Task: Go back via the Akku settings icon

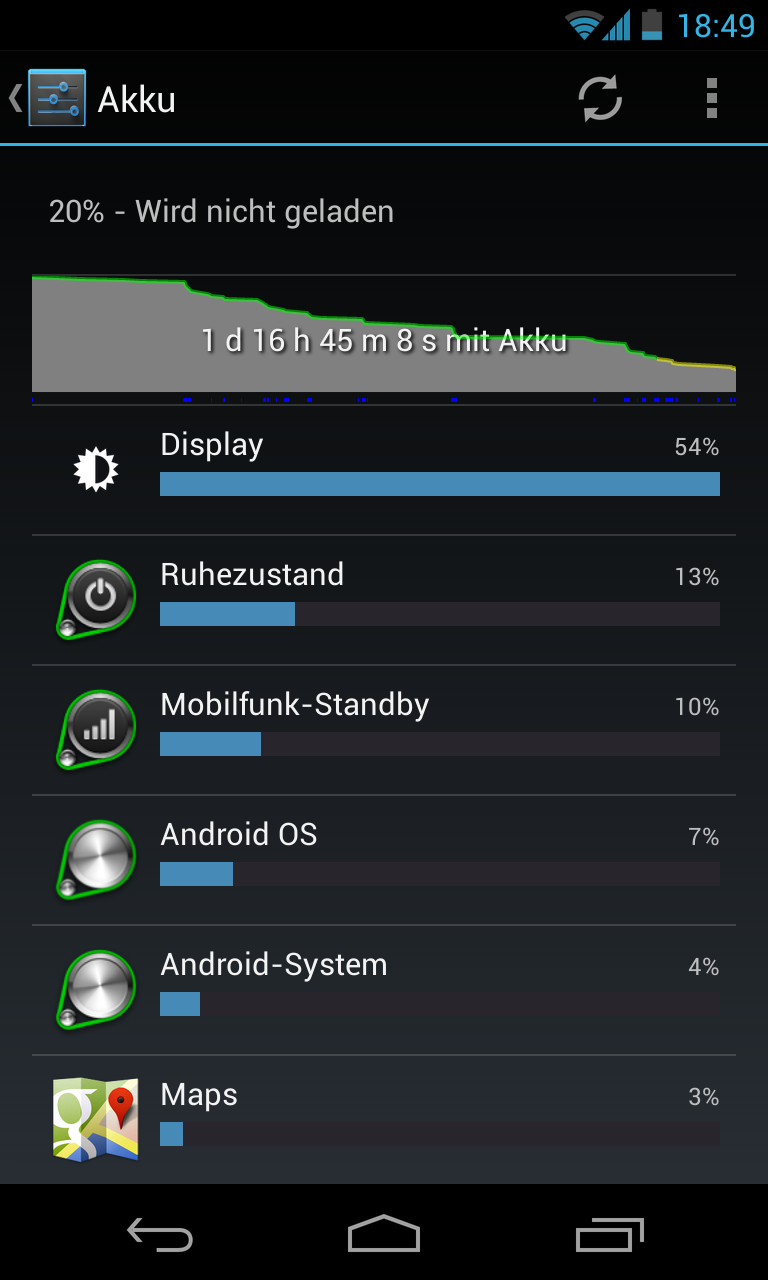Action: click(x=48, y=98)
